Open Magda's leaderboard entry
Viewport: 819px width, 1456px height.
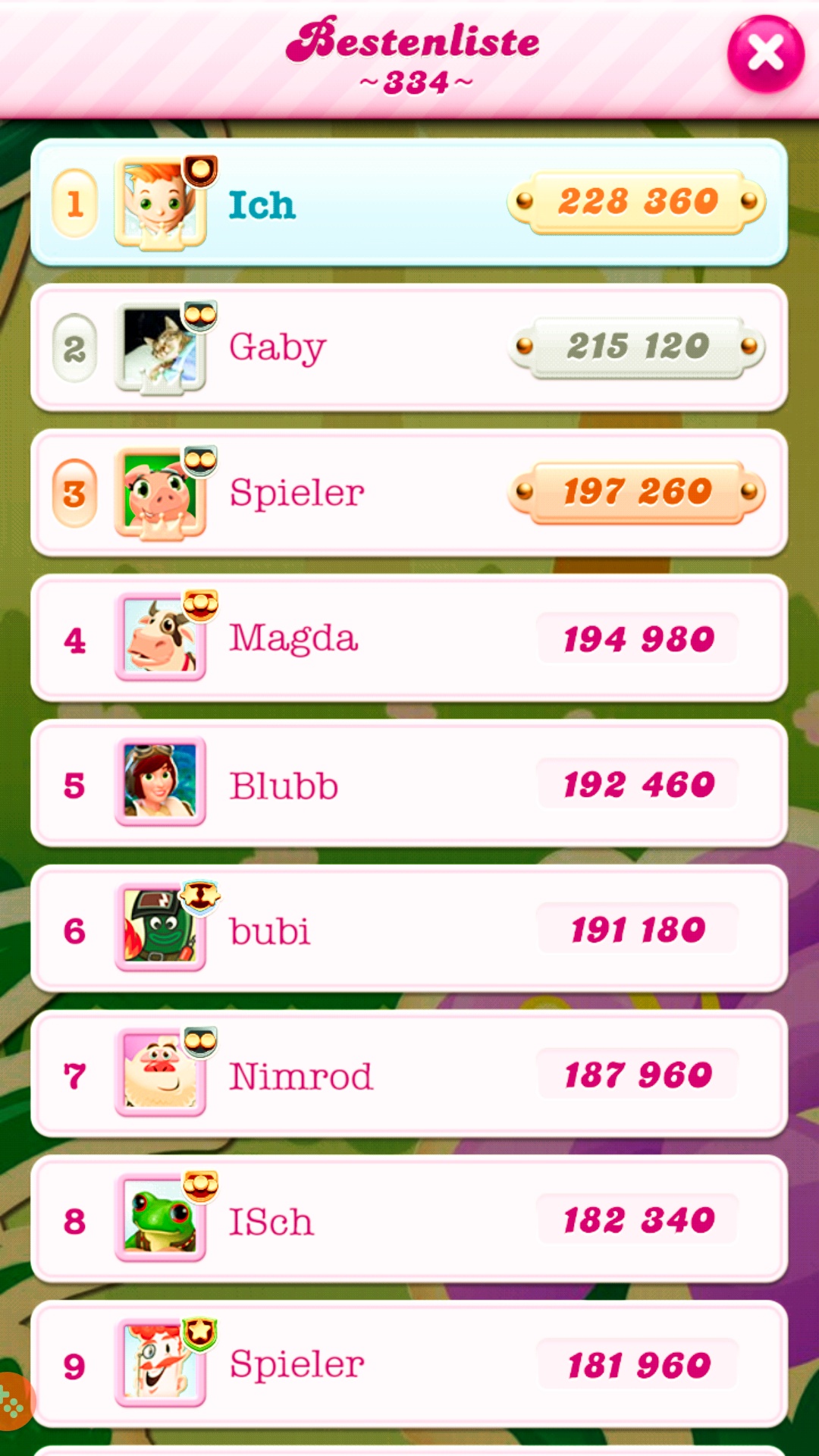[409, 639]
